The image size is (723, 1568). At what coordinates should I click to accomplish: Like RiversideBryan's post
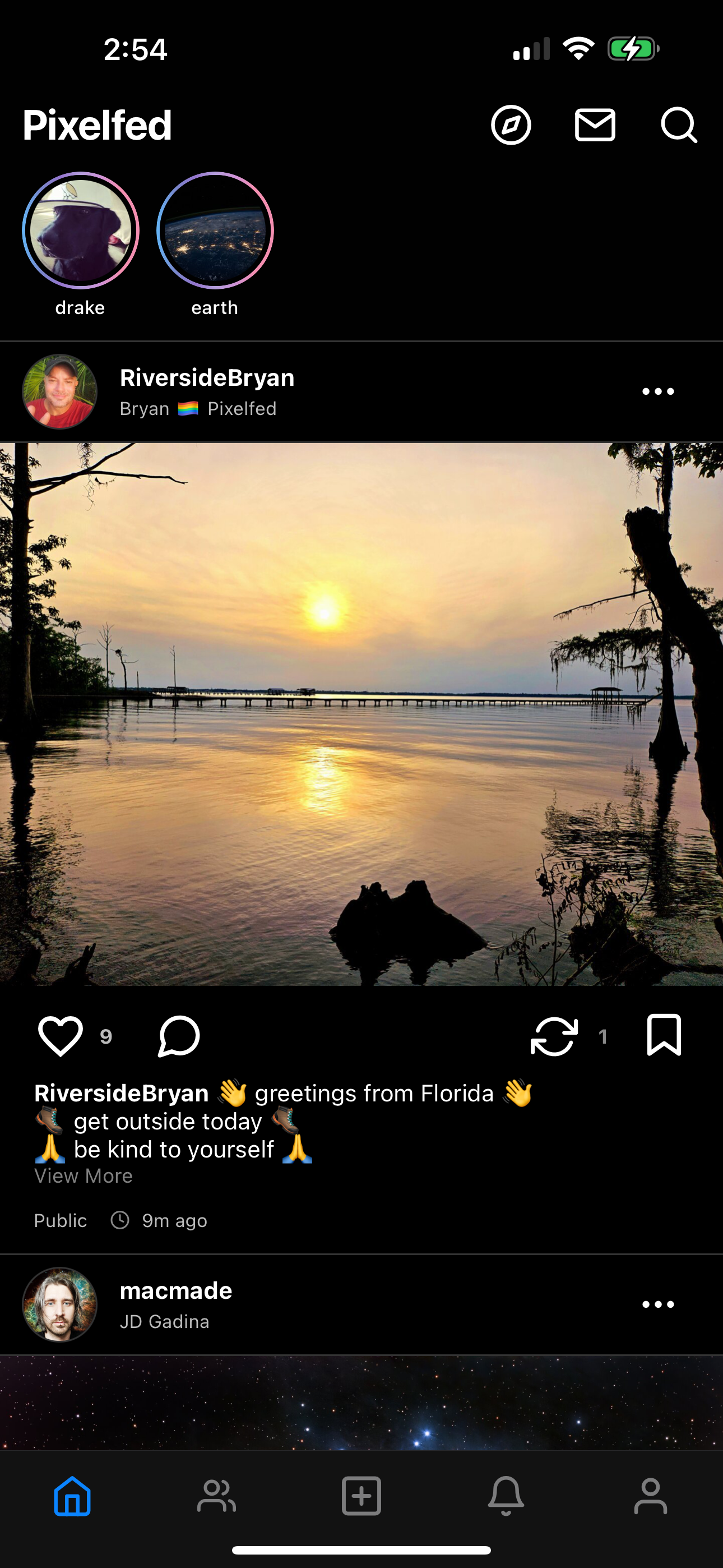61,1036
